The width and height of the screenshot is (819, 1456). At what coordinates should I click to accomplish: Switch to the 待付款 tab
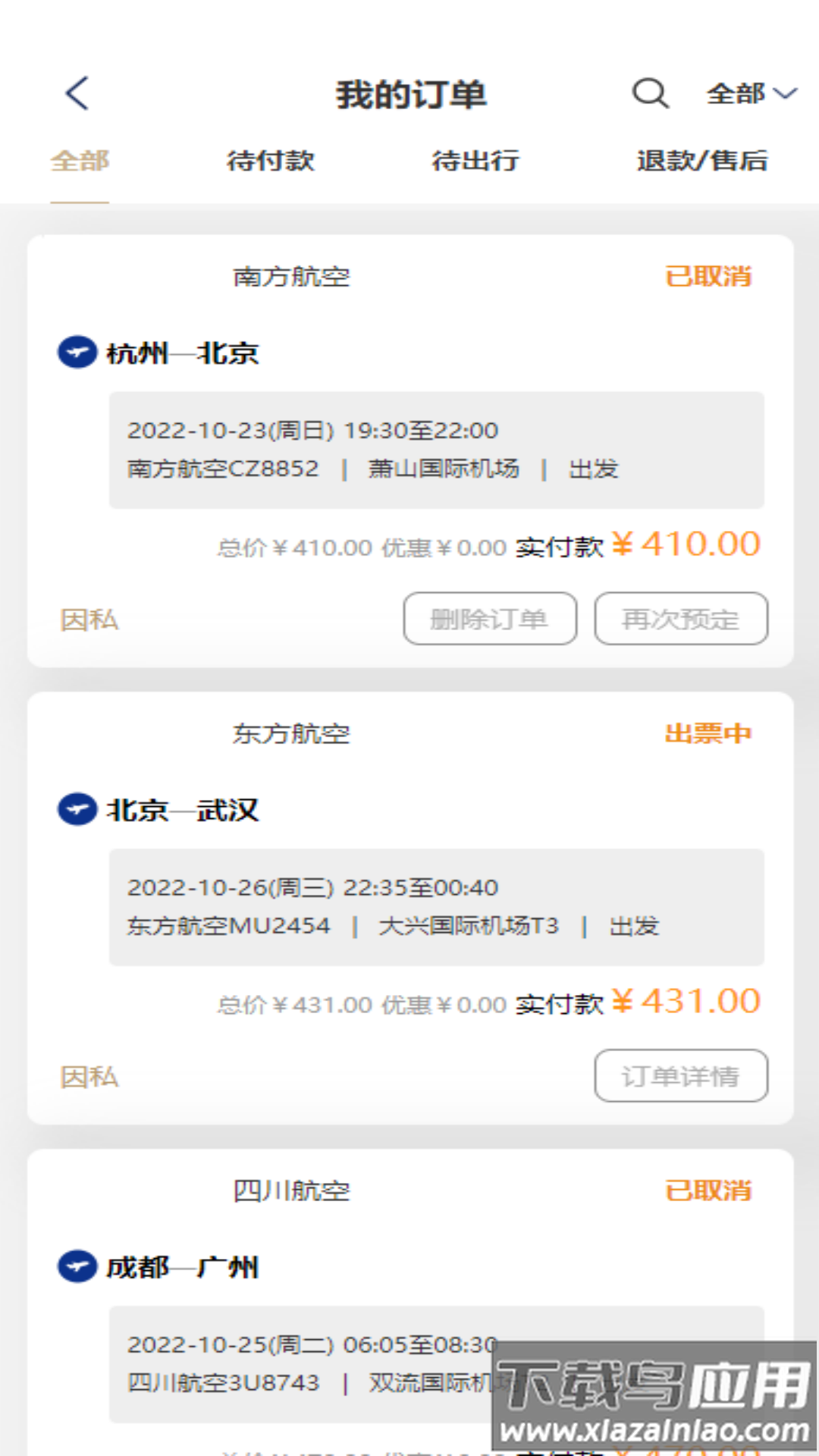click(271, 160)
